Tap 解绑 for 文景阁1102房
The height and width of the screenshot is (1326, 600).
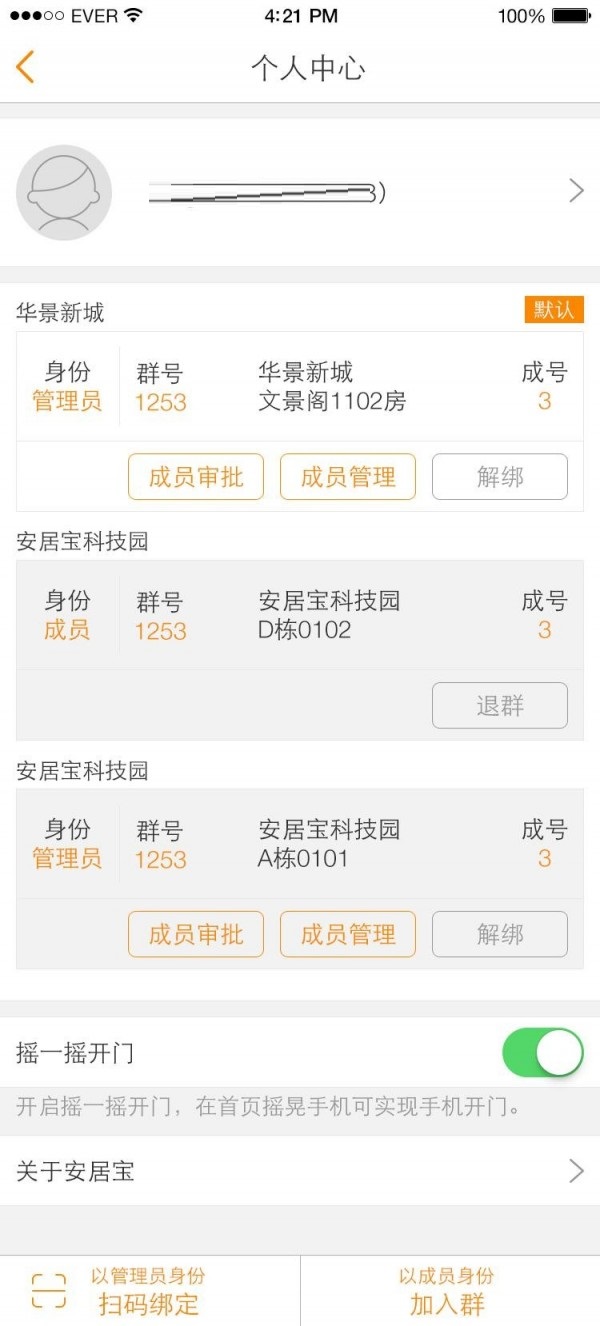click(x=500, y=477)
